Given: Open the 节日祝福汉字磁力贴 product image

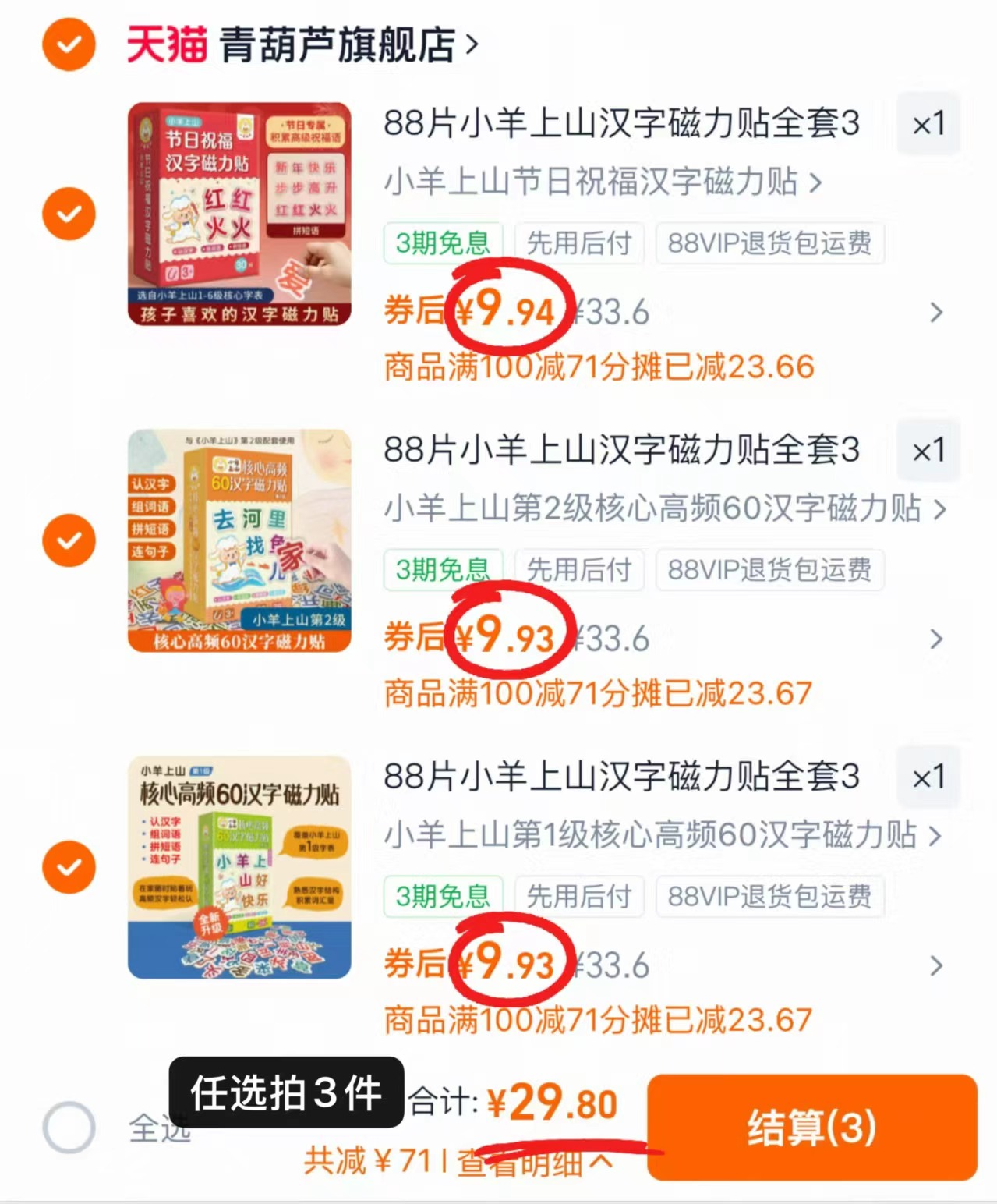Looking at the screenshot, I should point(239,214).
